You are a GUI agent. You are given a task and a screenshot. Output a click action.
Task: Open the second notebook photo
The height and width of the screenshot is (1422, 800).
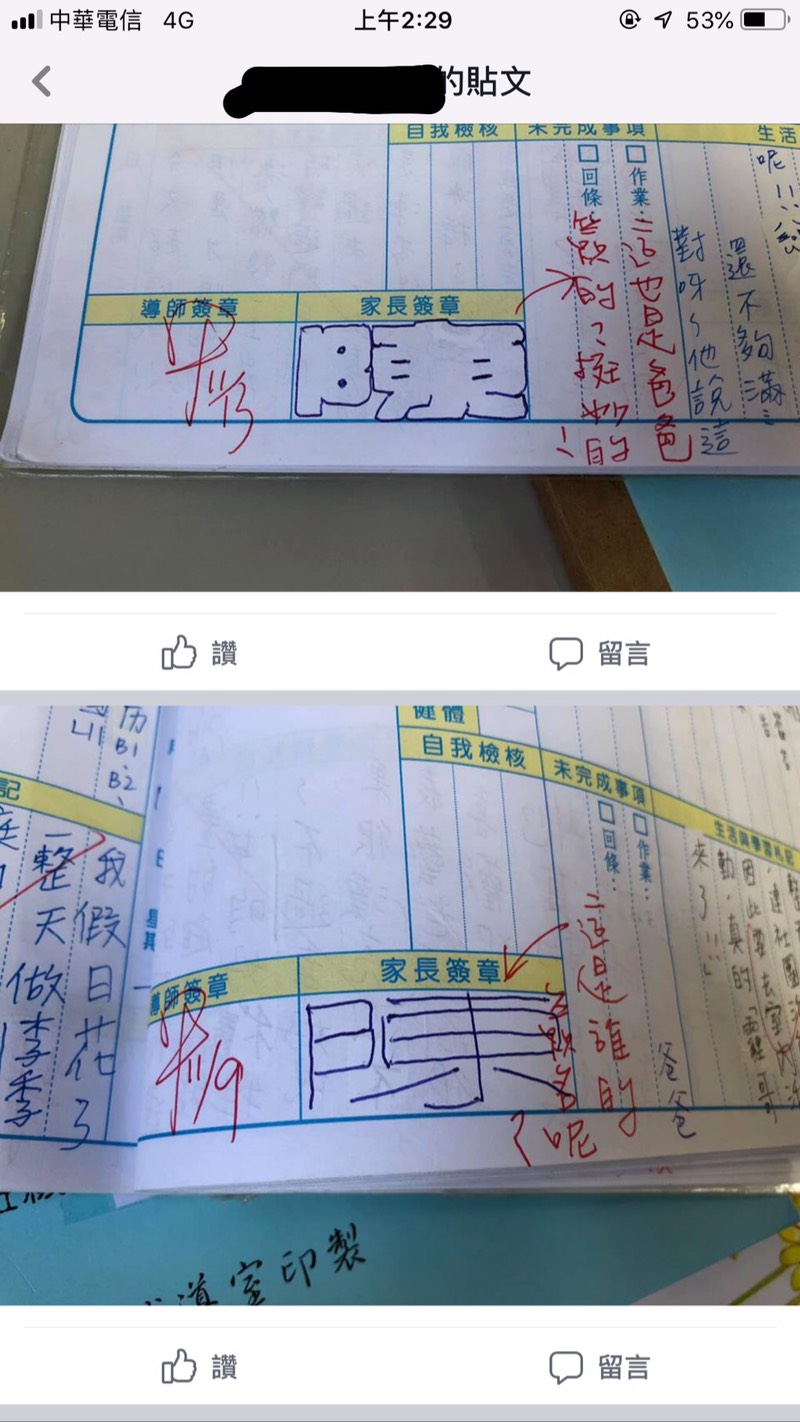400,1005
